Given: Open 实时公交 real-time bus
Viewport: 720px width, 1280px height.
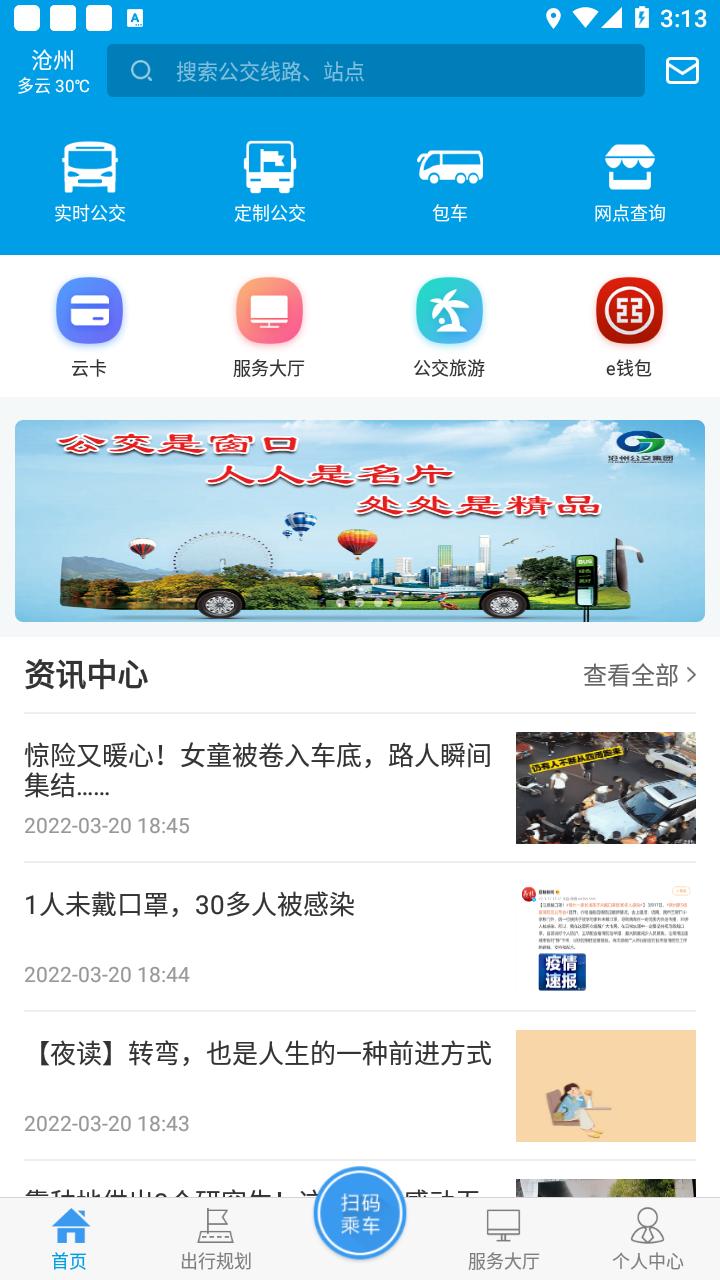Looking at the screenshot, I should coord(90,181).
